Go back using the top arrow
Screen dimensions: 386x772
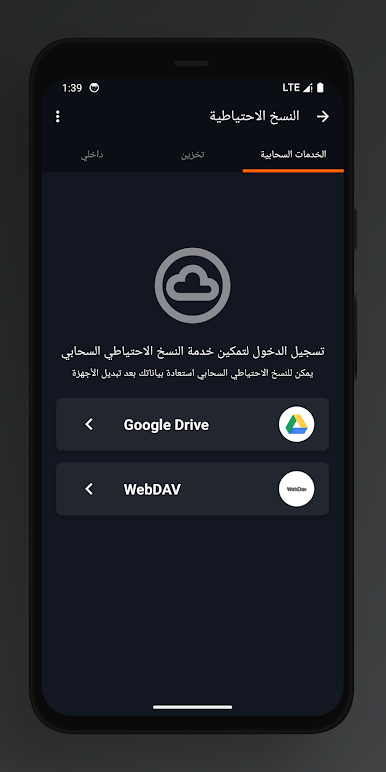tap(322, 117)
